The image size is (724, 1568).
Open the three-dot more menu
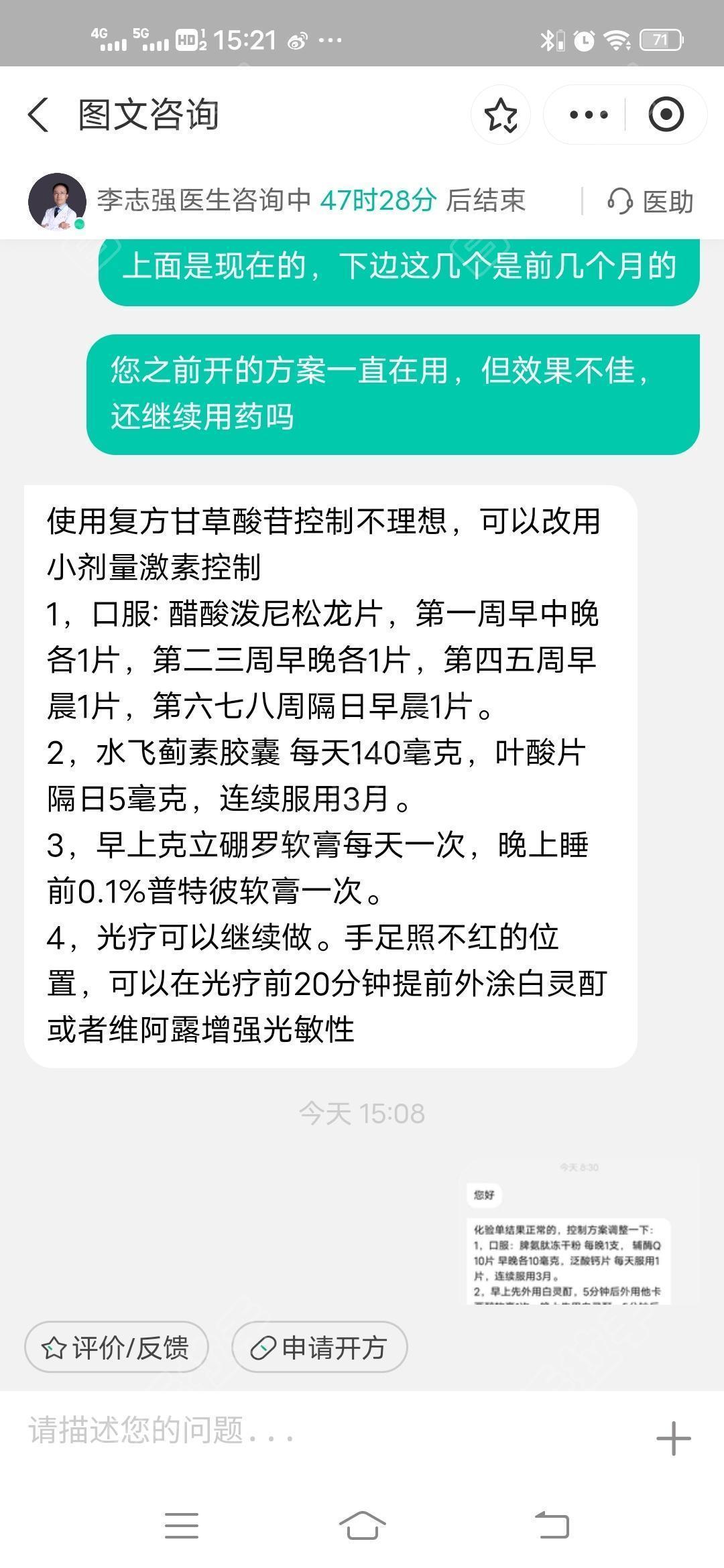tap(588, 115)
